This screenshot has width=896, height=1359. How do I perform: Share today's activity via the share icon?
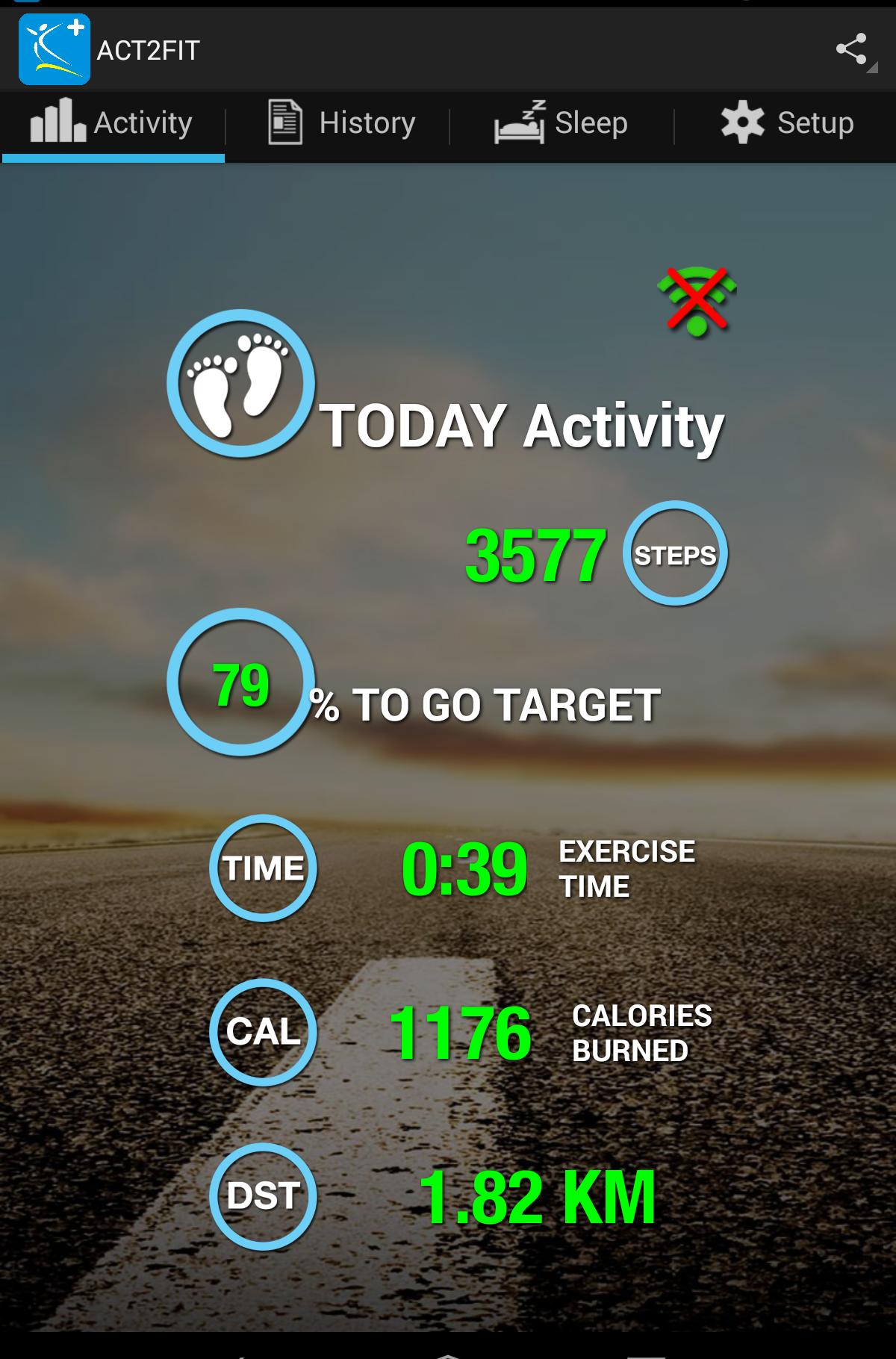pos(851,50)
